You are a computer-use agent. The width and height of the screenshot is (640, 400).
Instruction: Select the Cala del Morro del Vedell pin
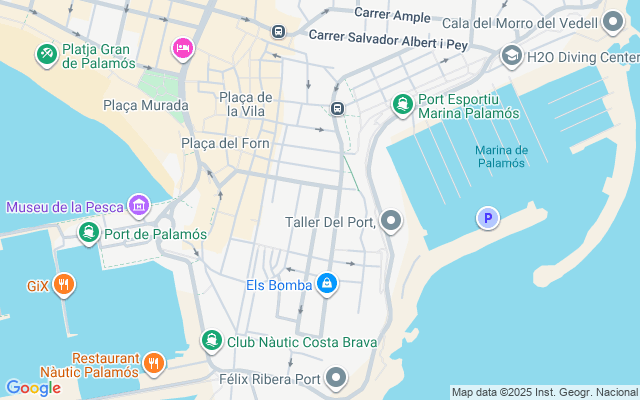tap(614, 22)
